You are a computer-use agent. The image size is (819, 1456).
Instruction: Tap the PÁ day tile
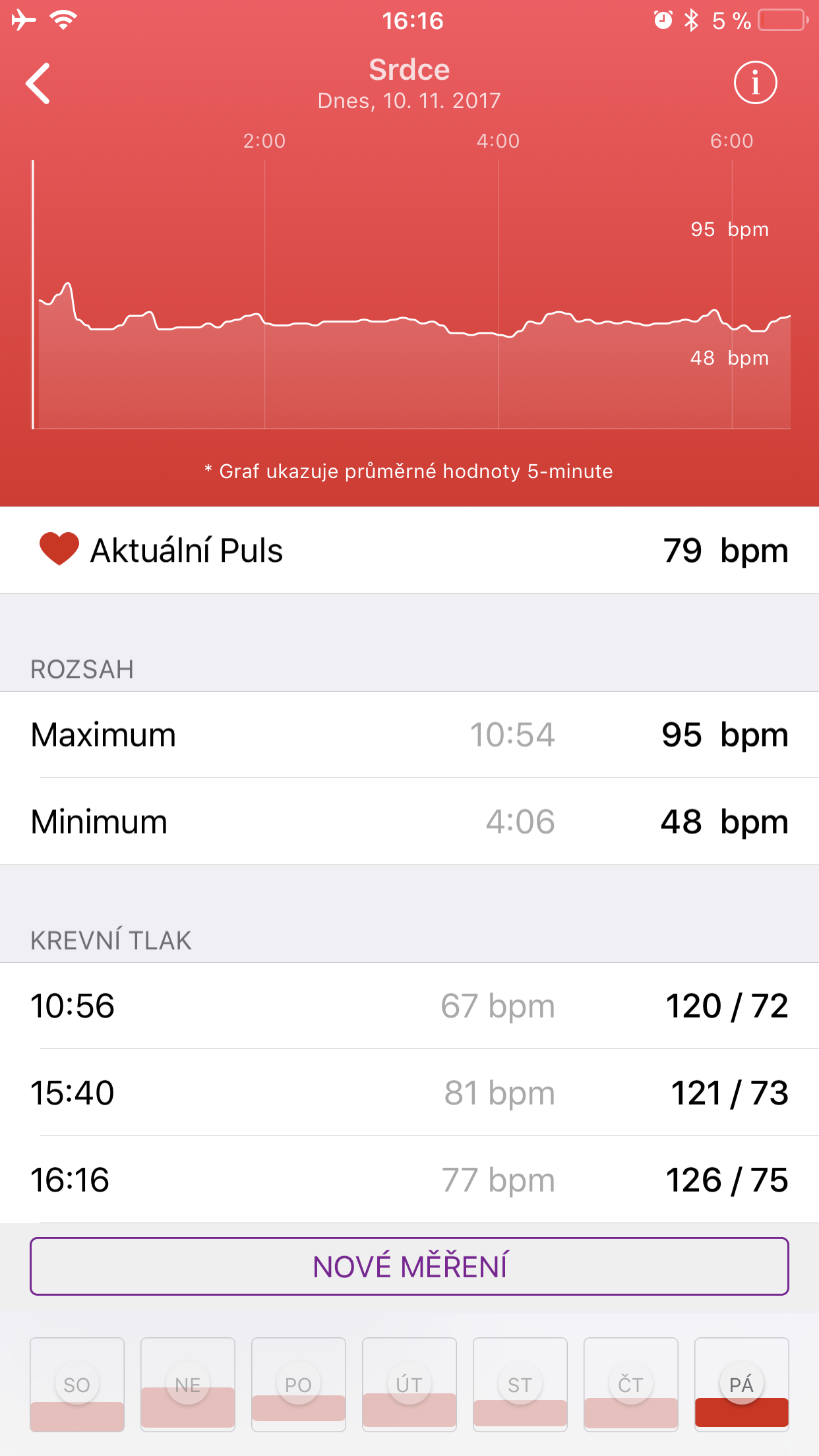point(742,1384)
